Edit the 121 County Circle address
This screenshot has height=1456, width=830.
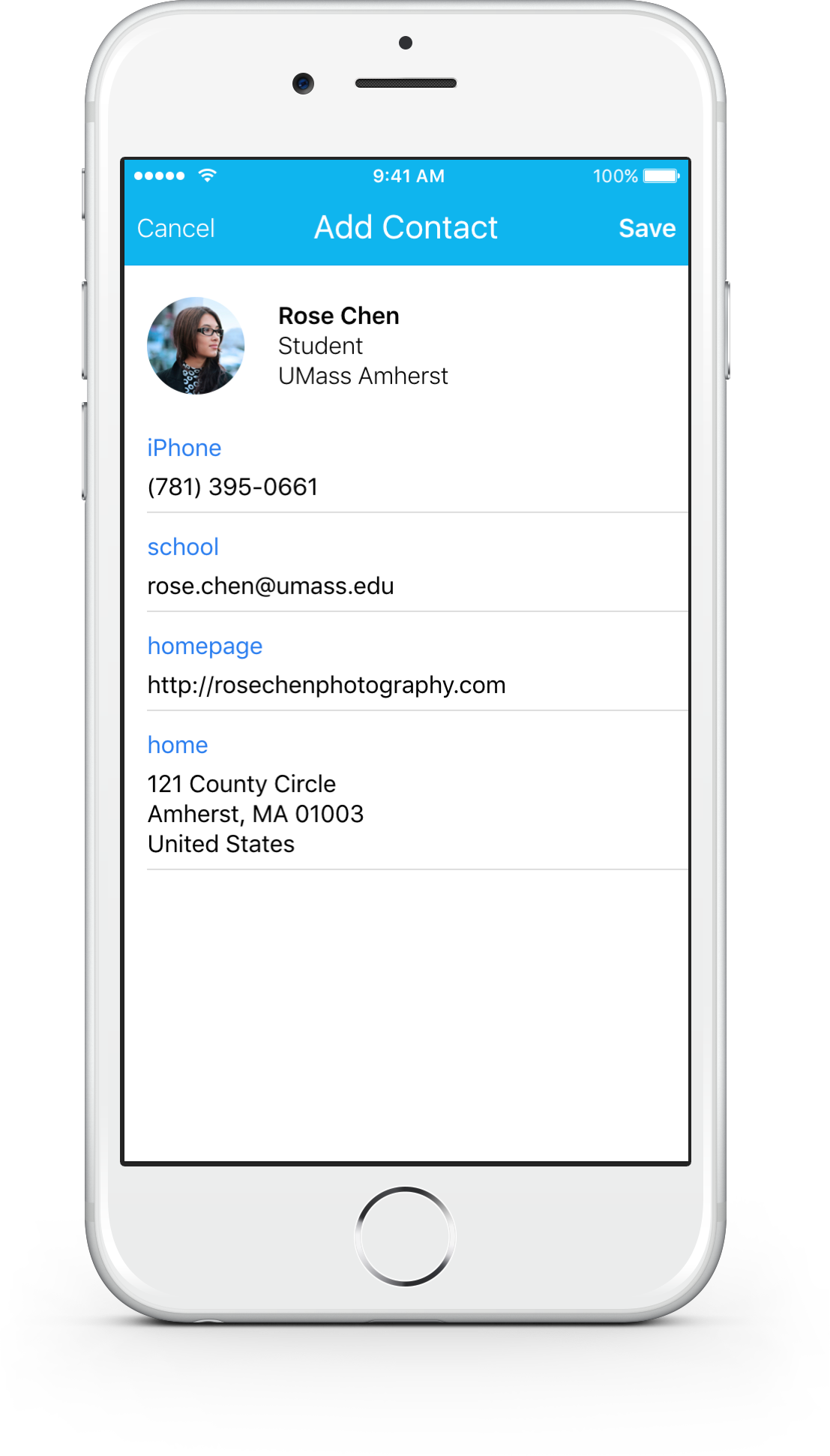tap(255, 814)
